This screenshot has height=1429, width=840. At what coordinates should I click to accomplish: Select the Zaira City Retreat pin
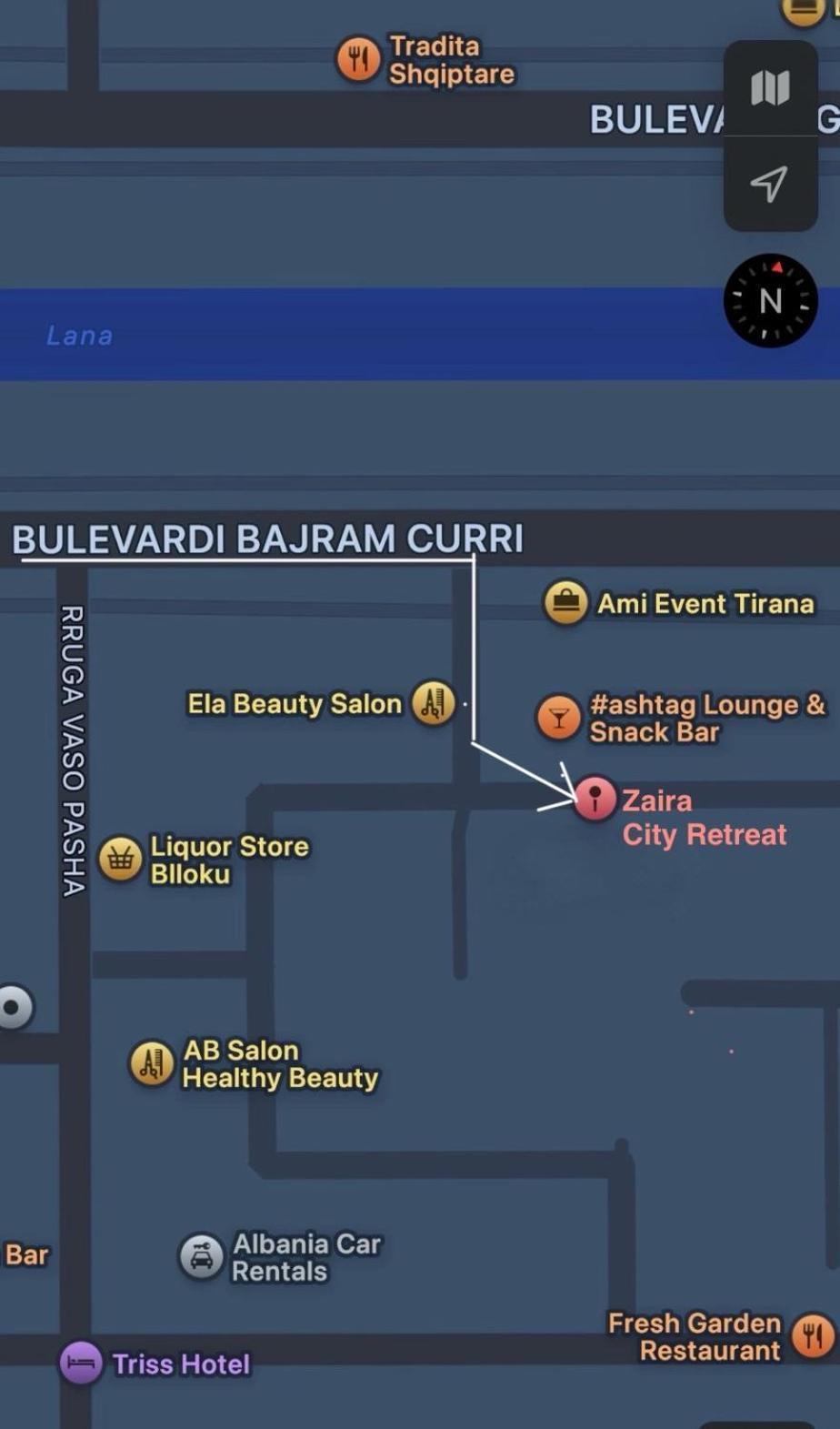click(x=595, y=798)
